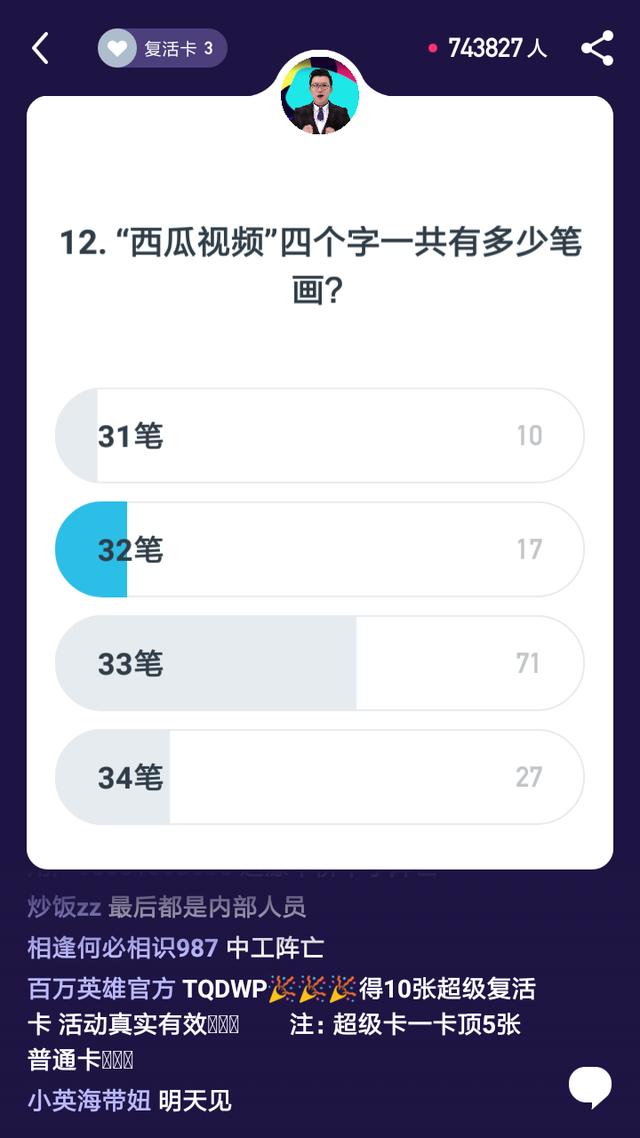Share this quiz via the share icon

tap(598, 49)
